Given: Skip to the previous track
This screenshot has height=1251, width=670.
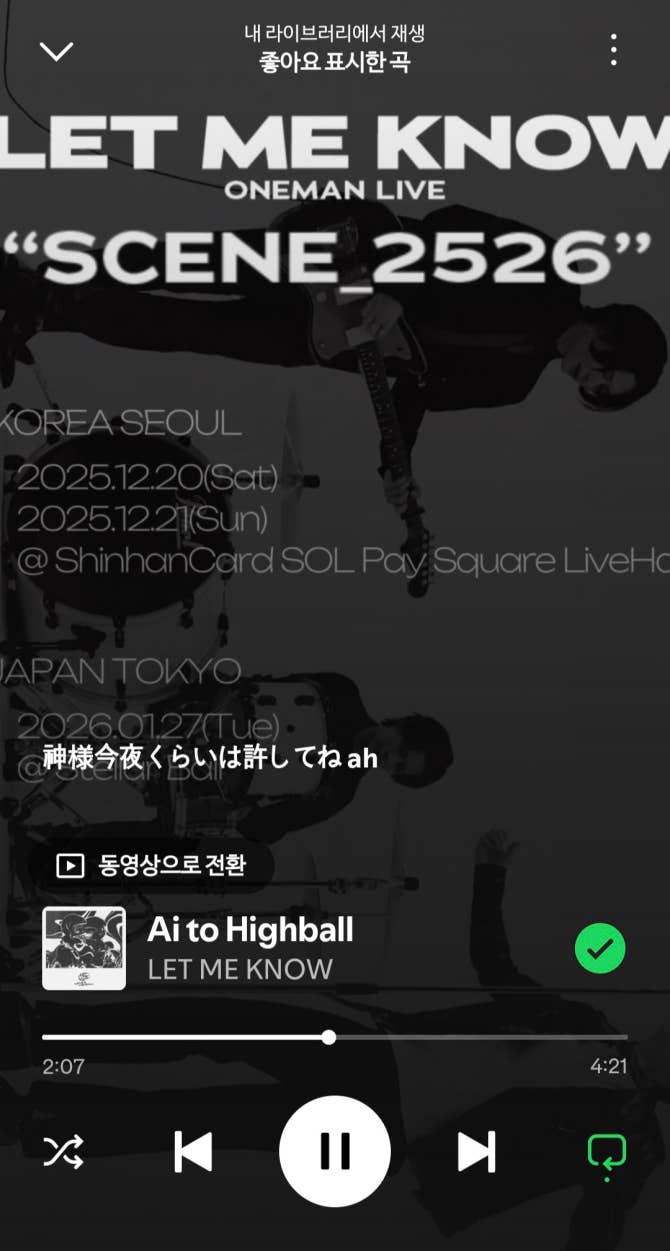Looking at the screenshot, I should coord(193,1152).
